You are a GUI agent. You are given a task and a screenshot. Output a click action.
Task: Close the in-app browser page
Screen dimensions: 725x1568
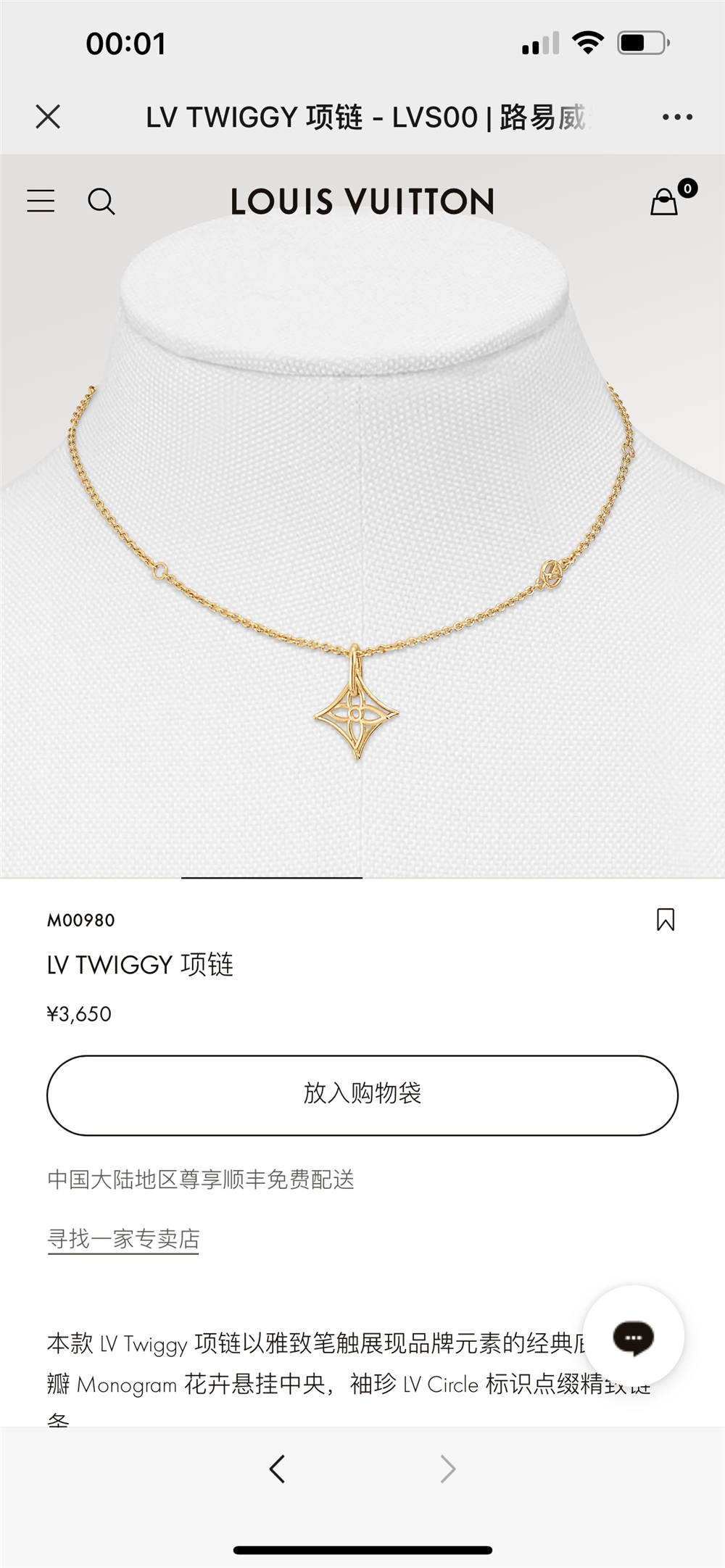[48, 116]
